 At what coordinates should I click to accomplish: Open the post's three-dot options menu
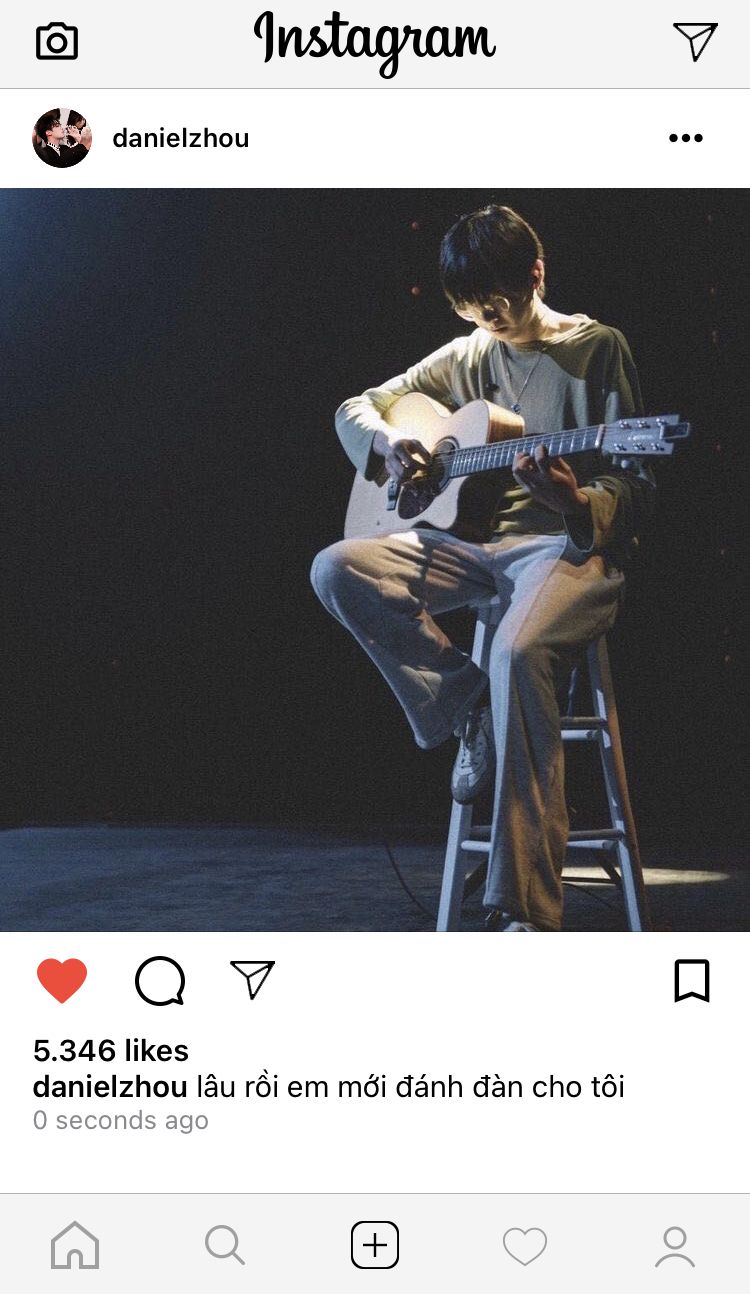click(686, 138)
